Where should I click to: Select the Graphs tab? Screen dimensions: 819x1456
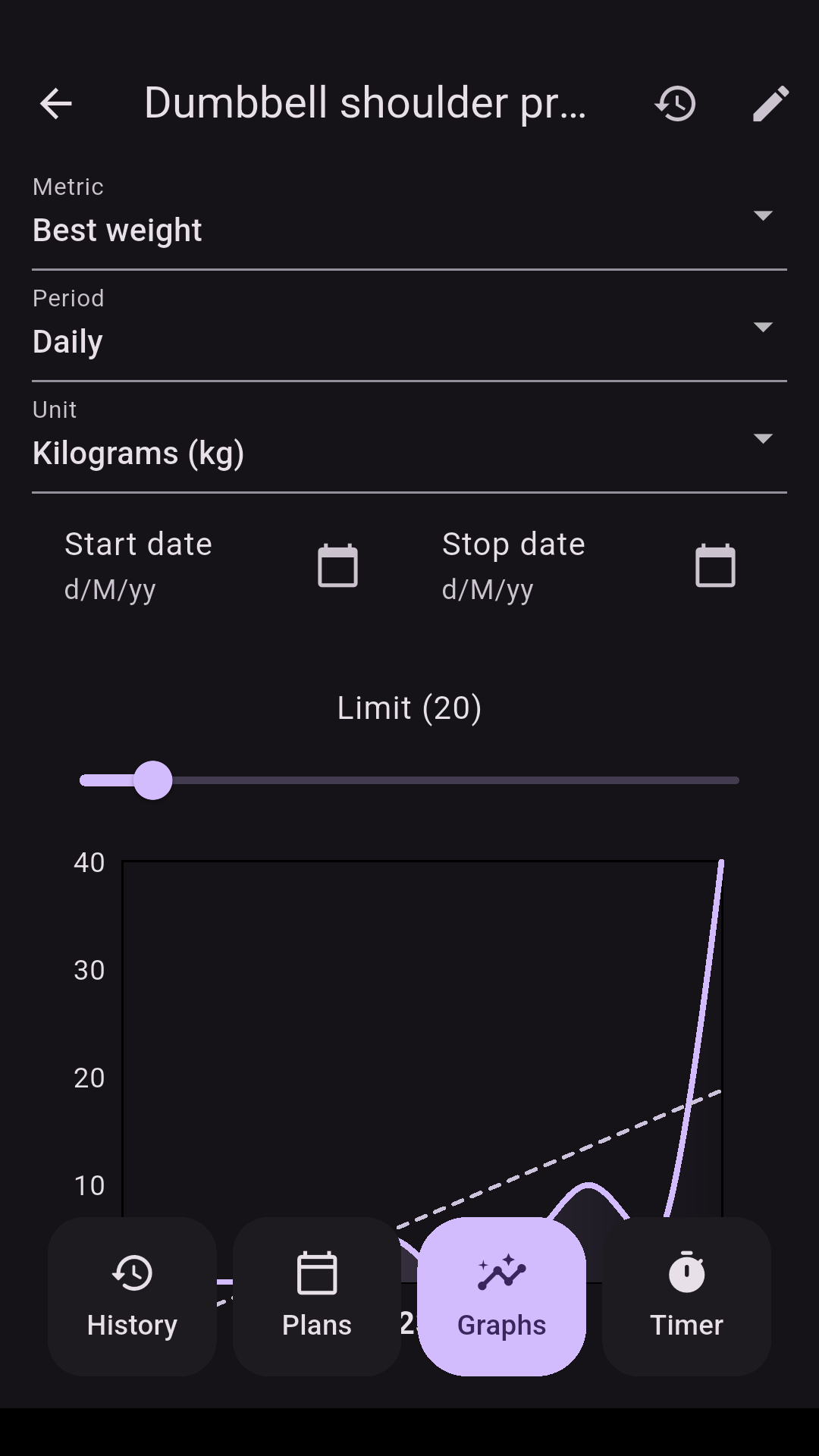click(x=501, y=1296)
